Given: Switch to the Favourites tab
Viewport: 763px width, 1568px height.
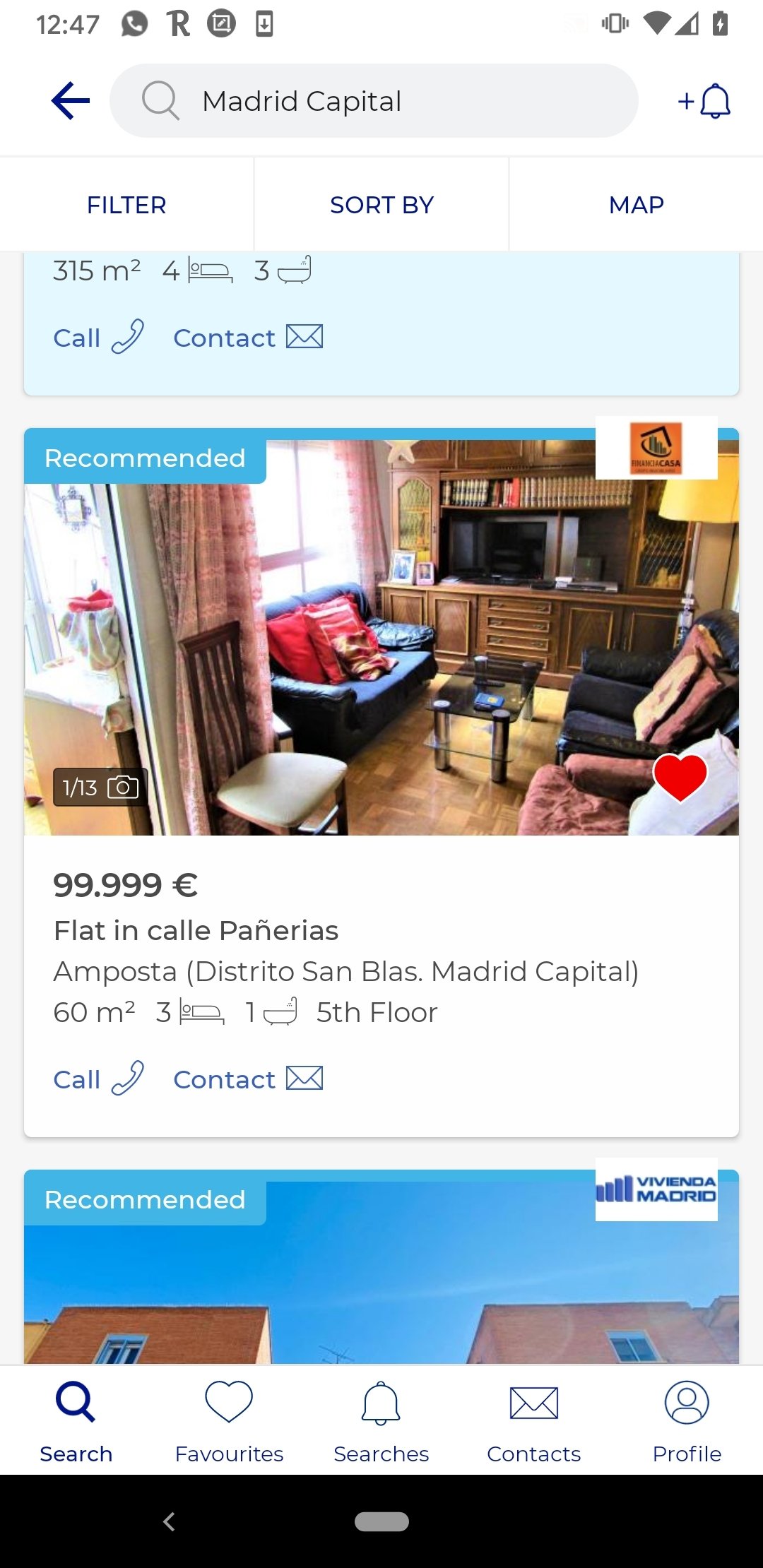Looking at the screenshot, I should click(229, 1421).
